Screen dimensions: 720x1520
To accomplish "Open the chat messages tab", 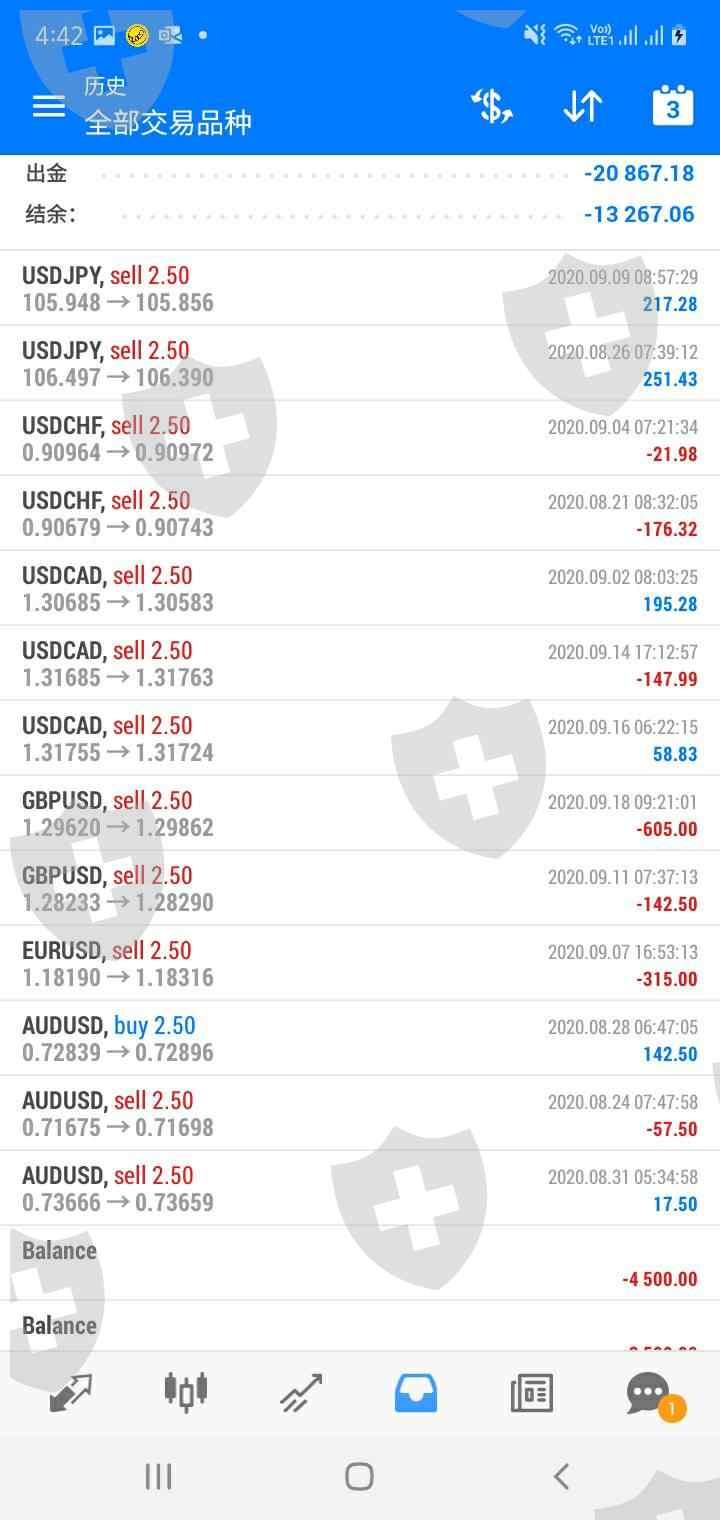I will 648,1392.
